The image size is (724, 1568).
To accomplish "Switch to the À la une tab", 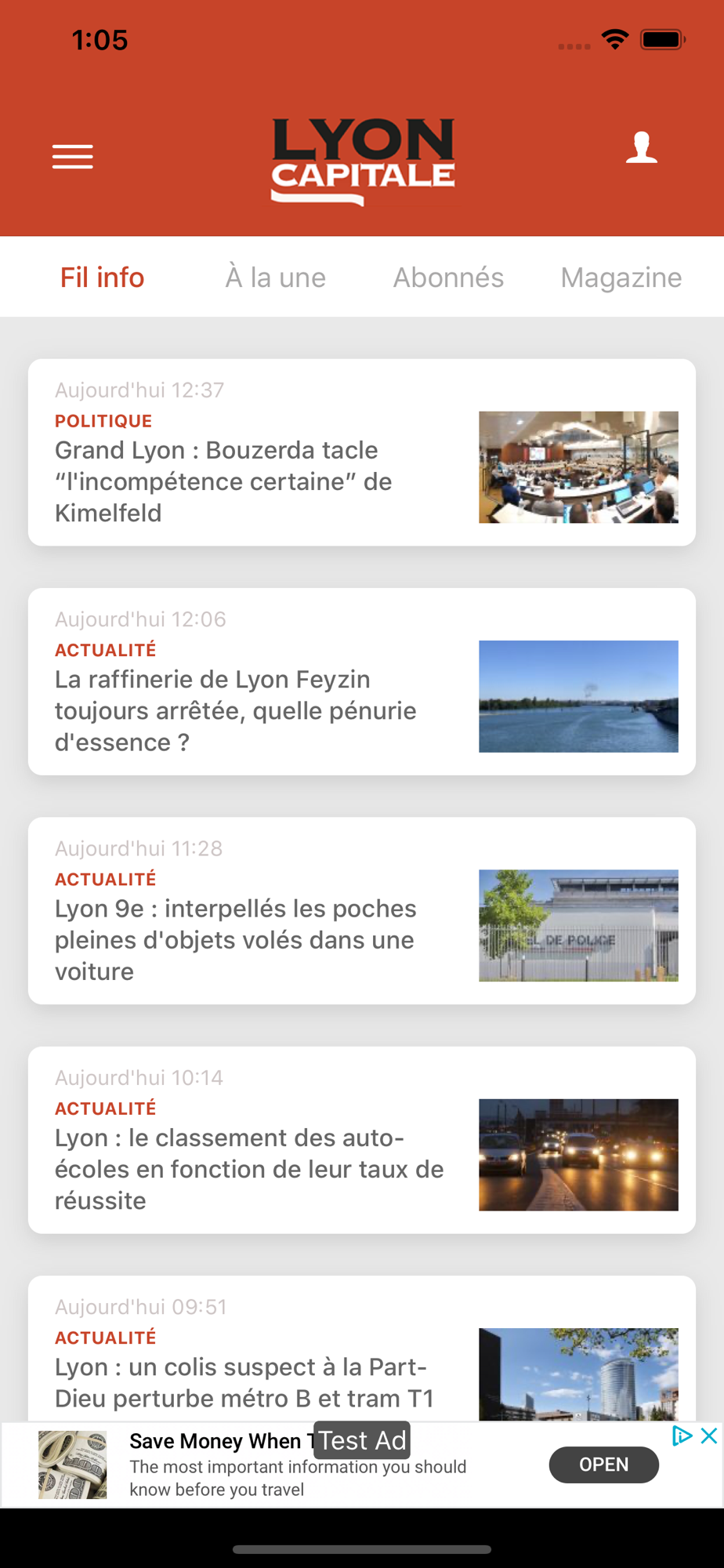I will click(x=275, y=278).
